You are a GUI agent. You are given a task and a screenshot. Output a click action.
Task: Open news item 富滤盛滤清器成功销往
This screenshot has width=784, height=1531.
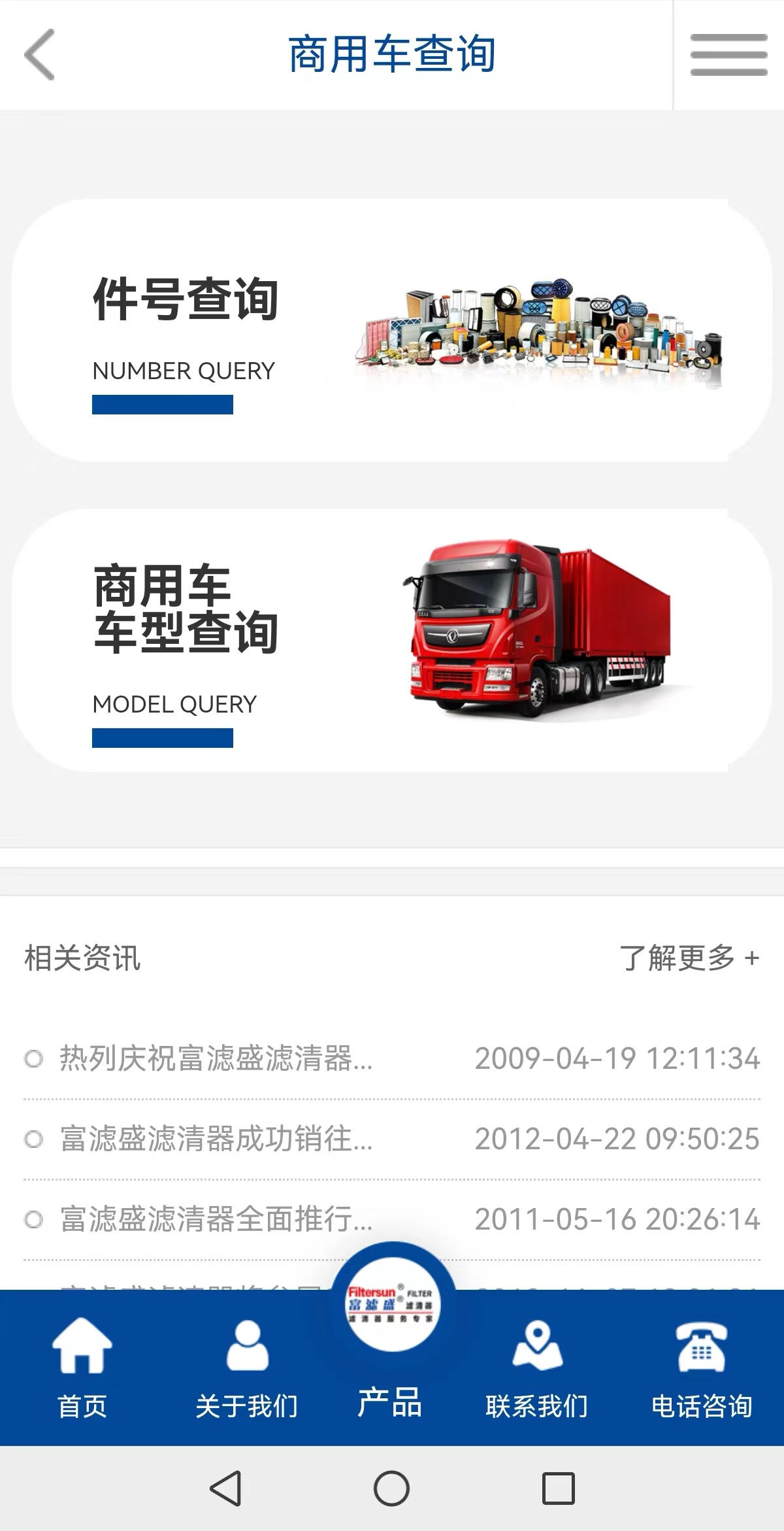216,1139
